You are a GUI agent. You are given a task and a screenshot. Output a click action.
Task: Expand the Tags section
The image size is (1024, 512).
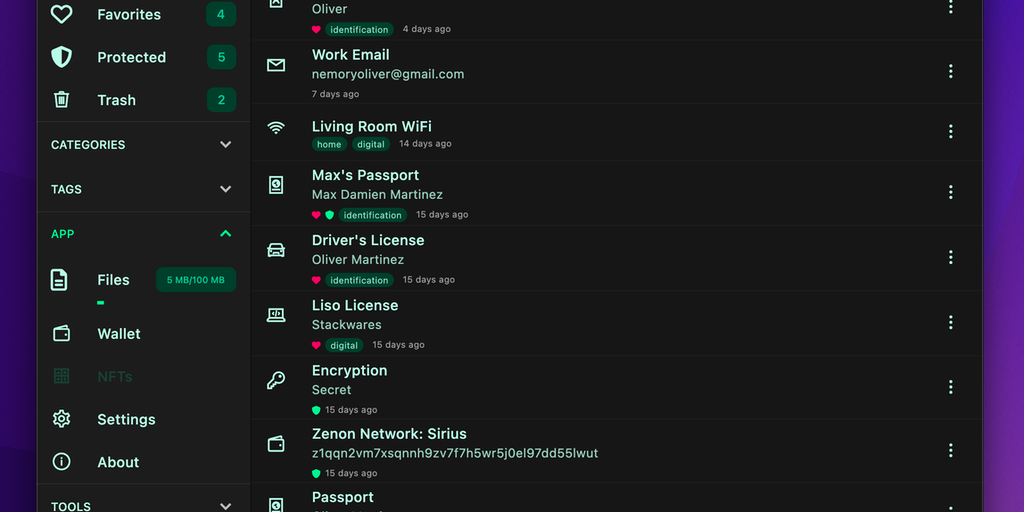point(225,189)
